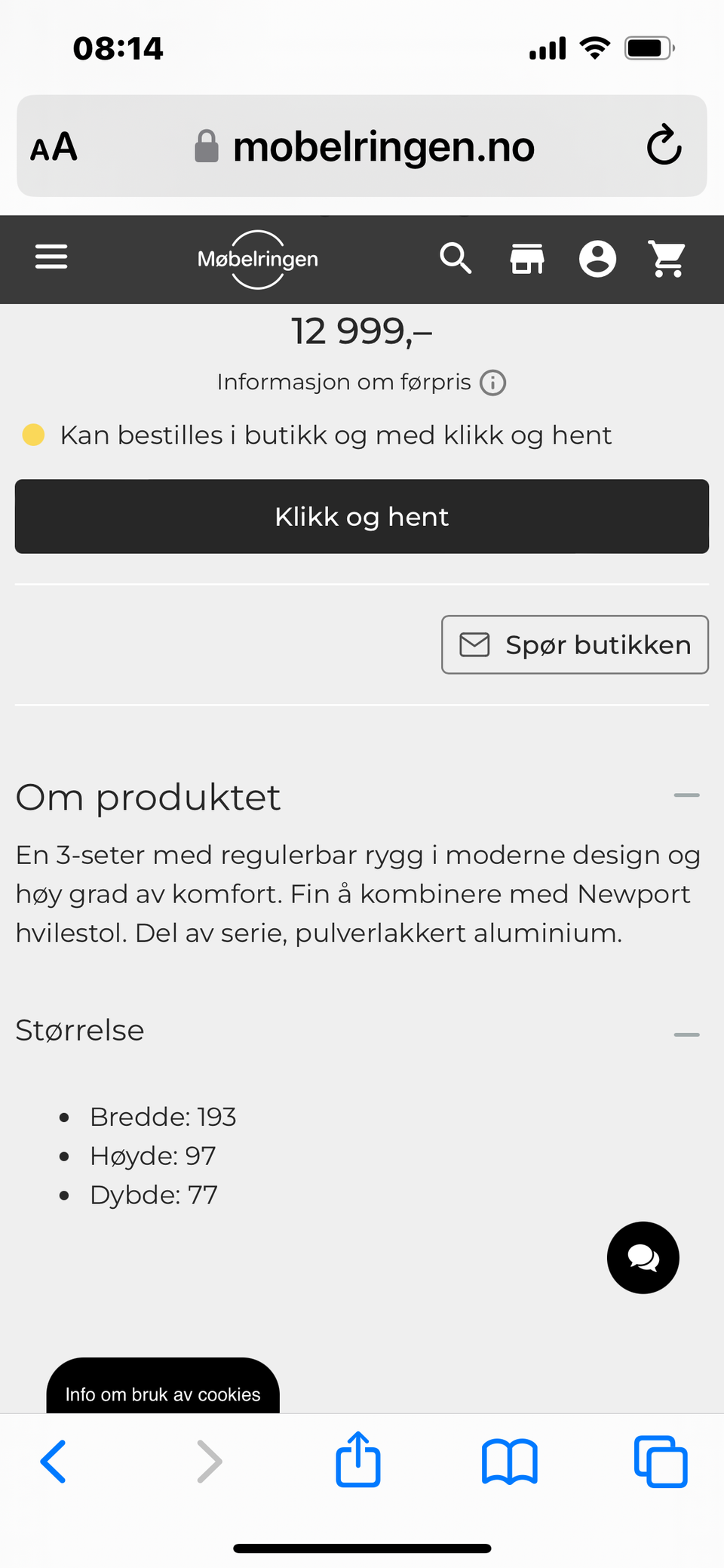The height and width of the screenshot is (1568, 724).
Task: Collapse the Om produktet section
Action: [x=687, y=795]
